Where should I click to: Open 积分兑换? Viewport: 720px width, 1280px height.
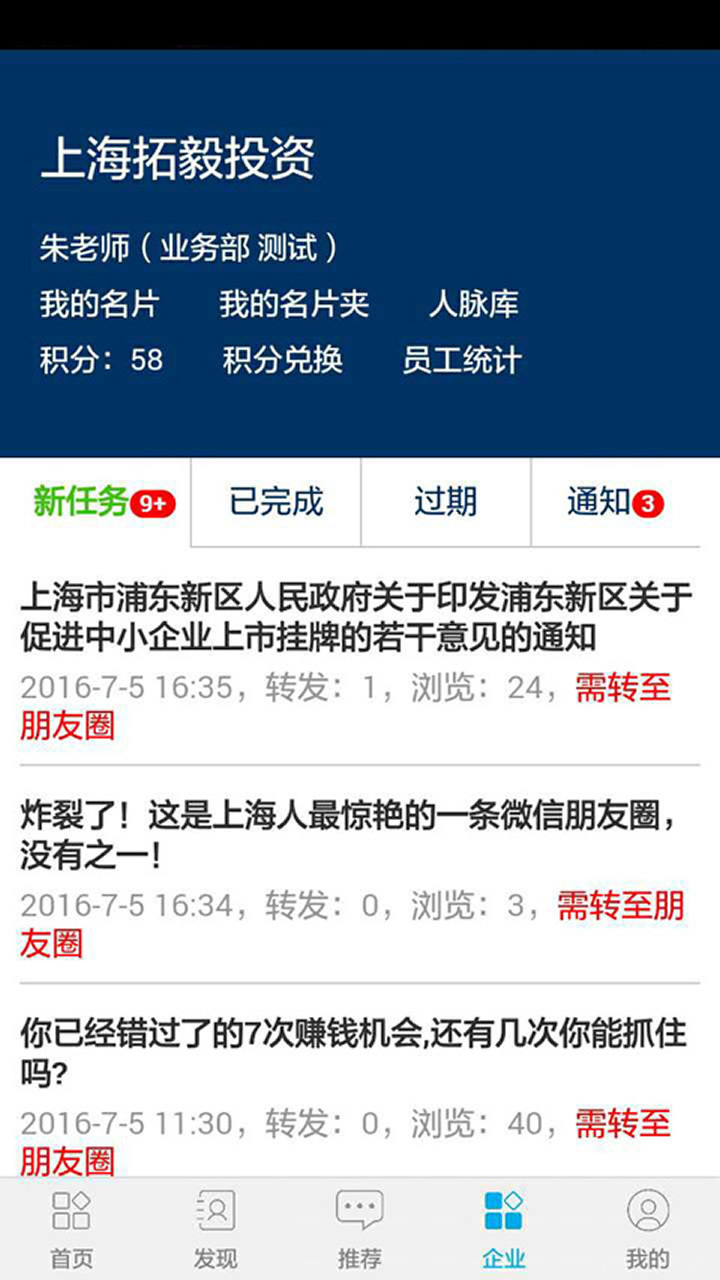282,360
